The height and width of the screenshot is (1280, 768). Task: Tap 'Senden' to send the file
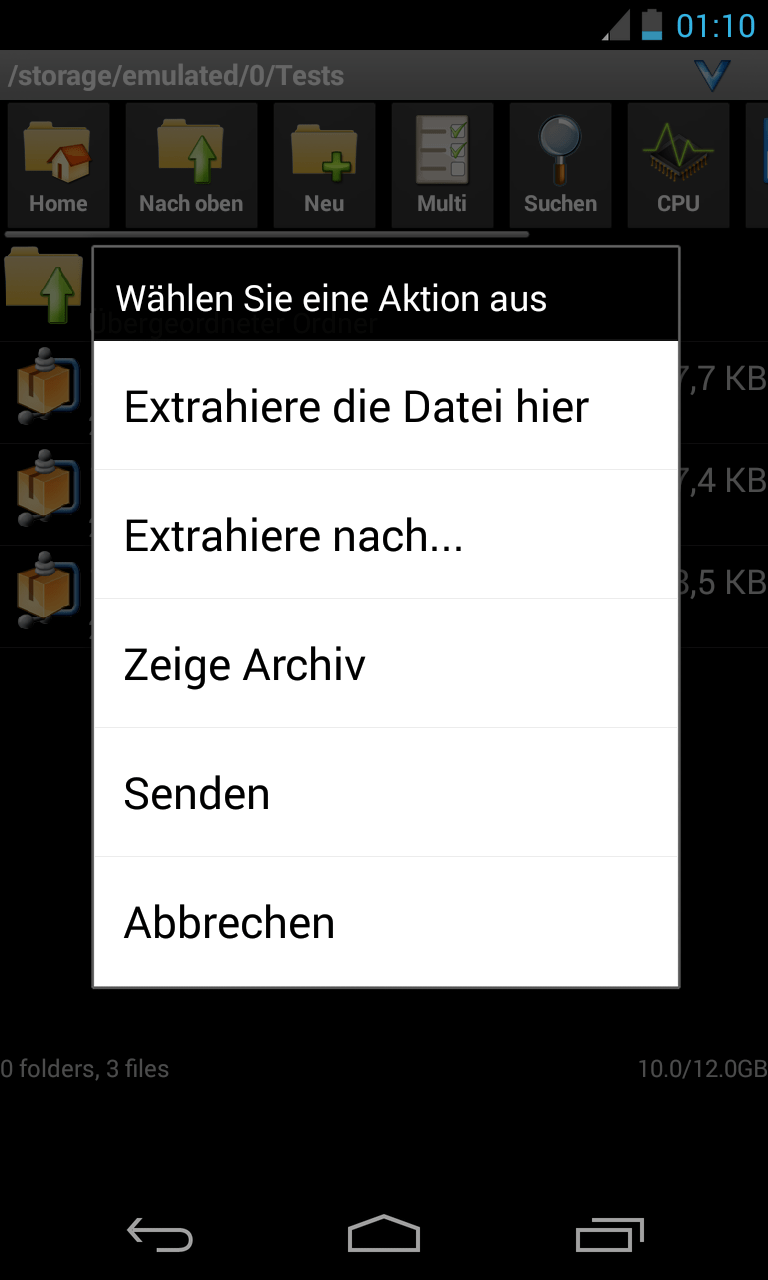(x=385, y=793)
